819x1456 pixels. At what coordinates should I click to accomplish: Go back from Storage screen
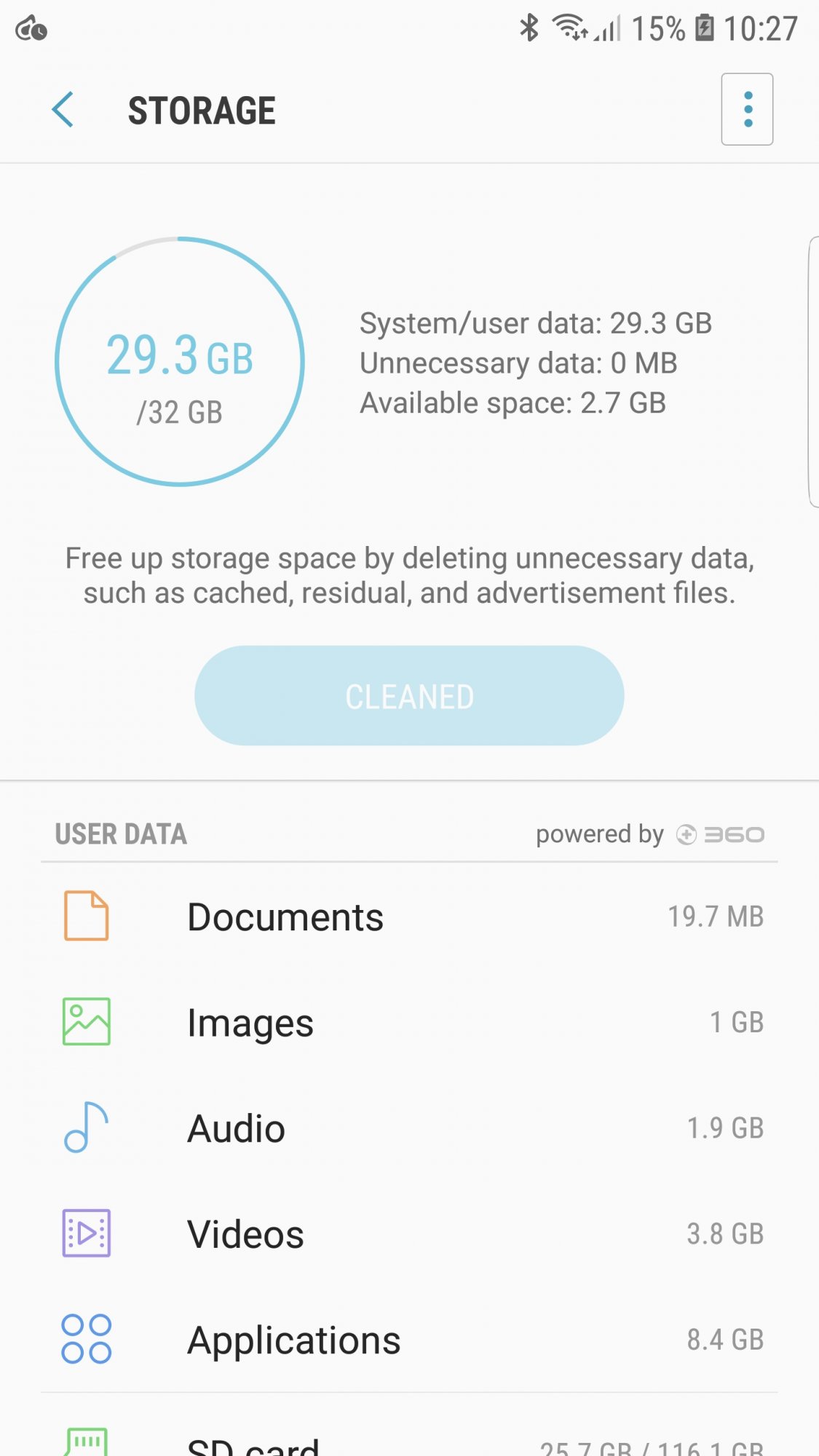click(63, 110)
